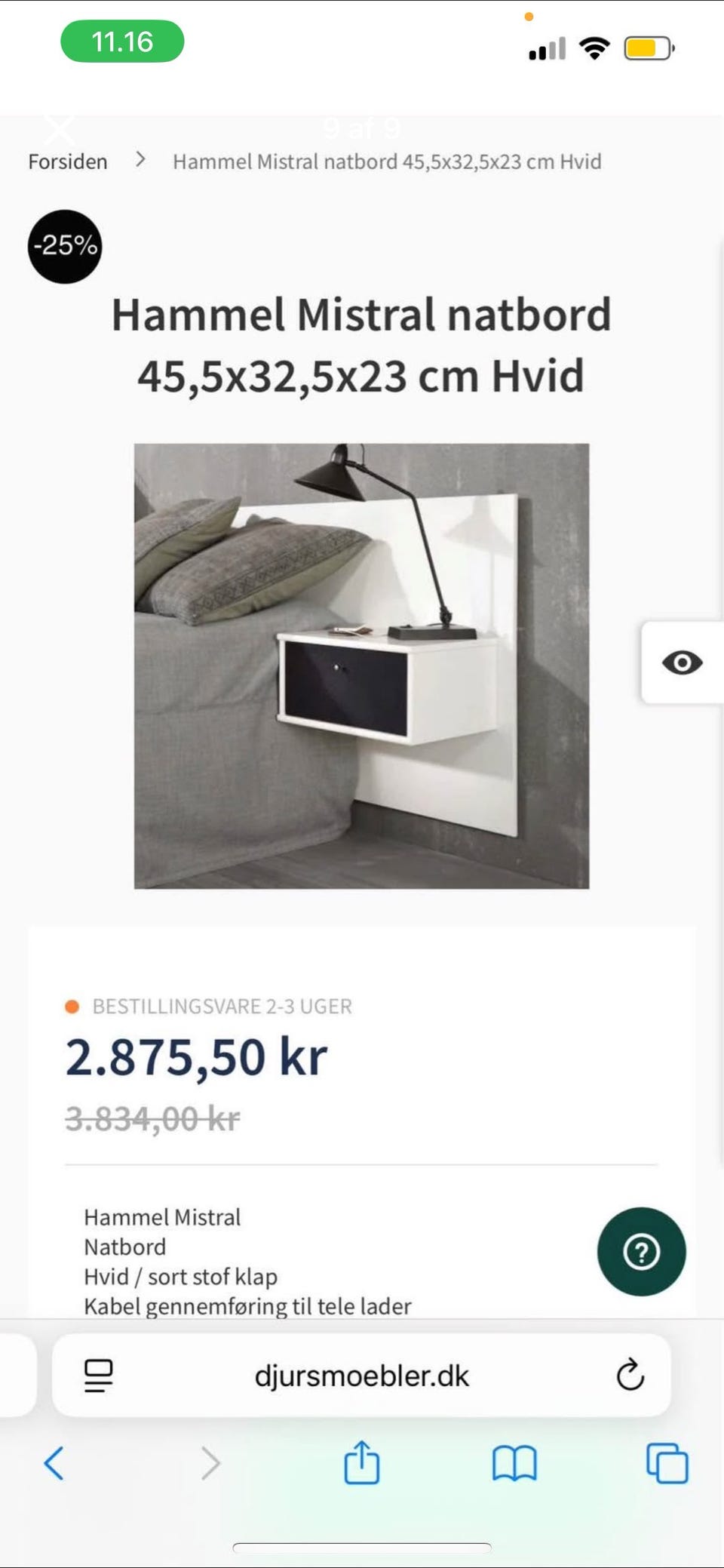Expand the breadcrumb chevron after Forsiden

(141, 160)
